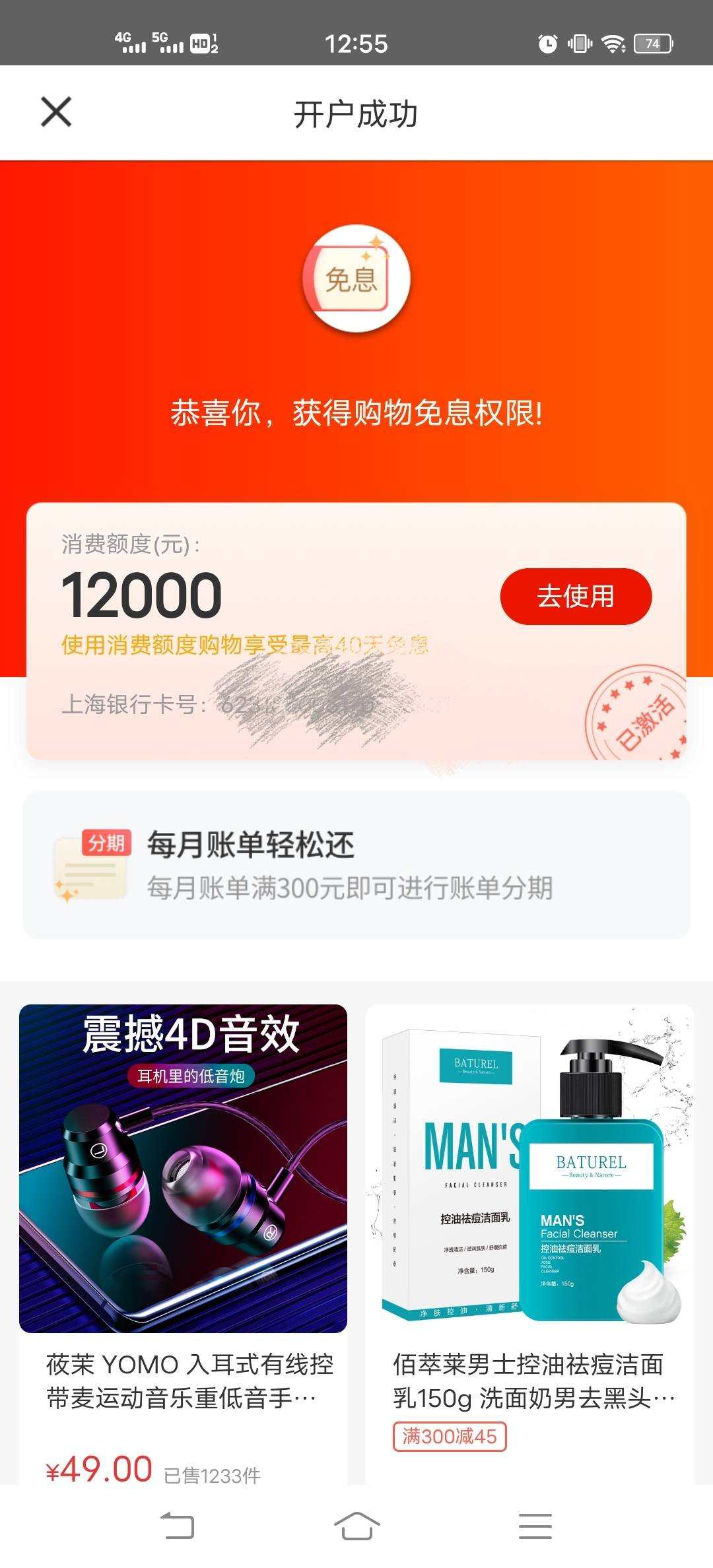Return to the home screen
The width and height of the screenshot is (713, 1568).
click(x=356, y=1526)
